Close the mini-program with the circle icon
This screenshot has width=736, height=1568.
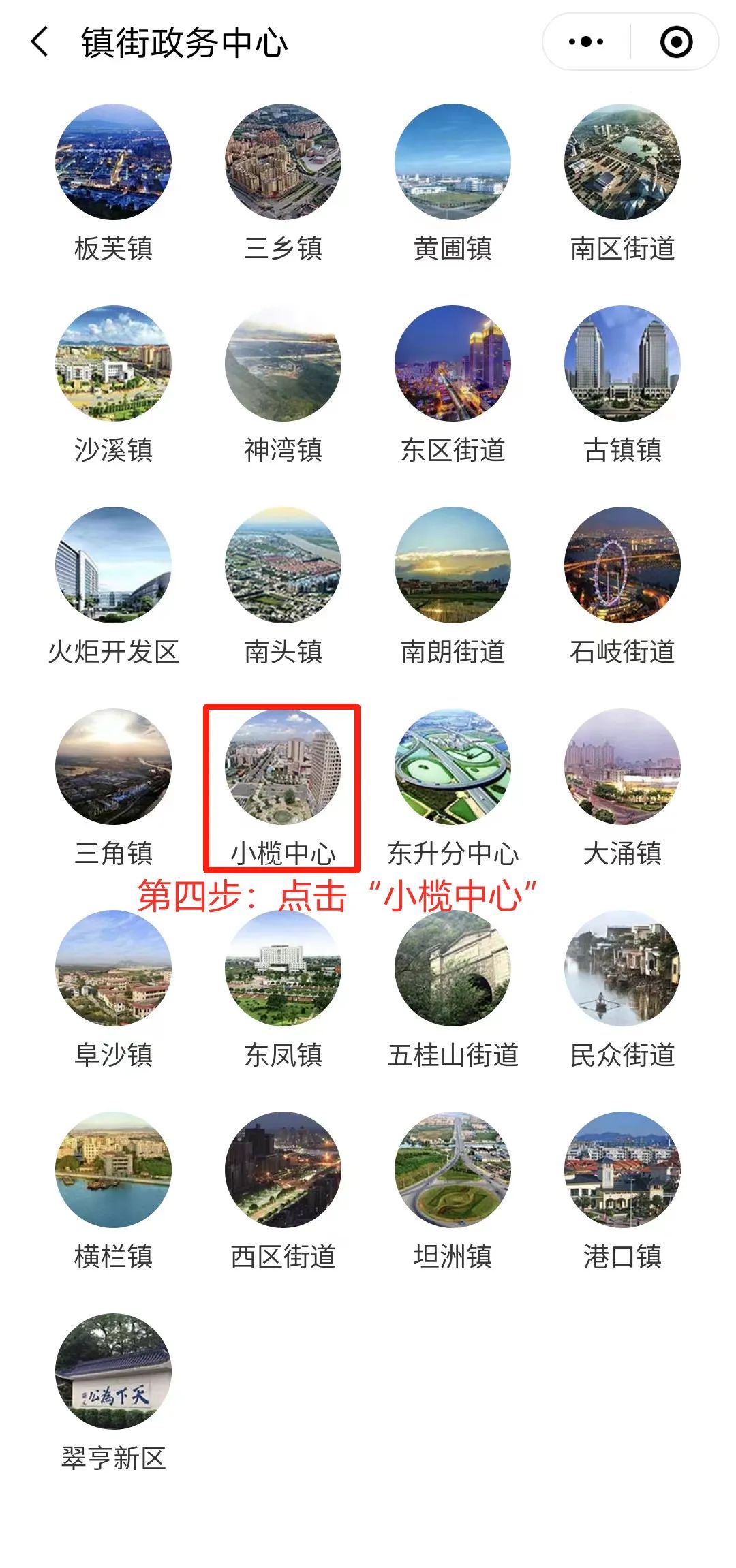point(676,42)
